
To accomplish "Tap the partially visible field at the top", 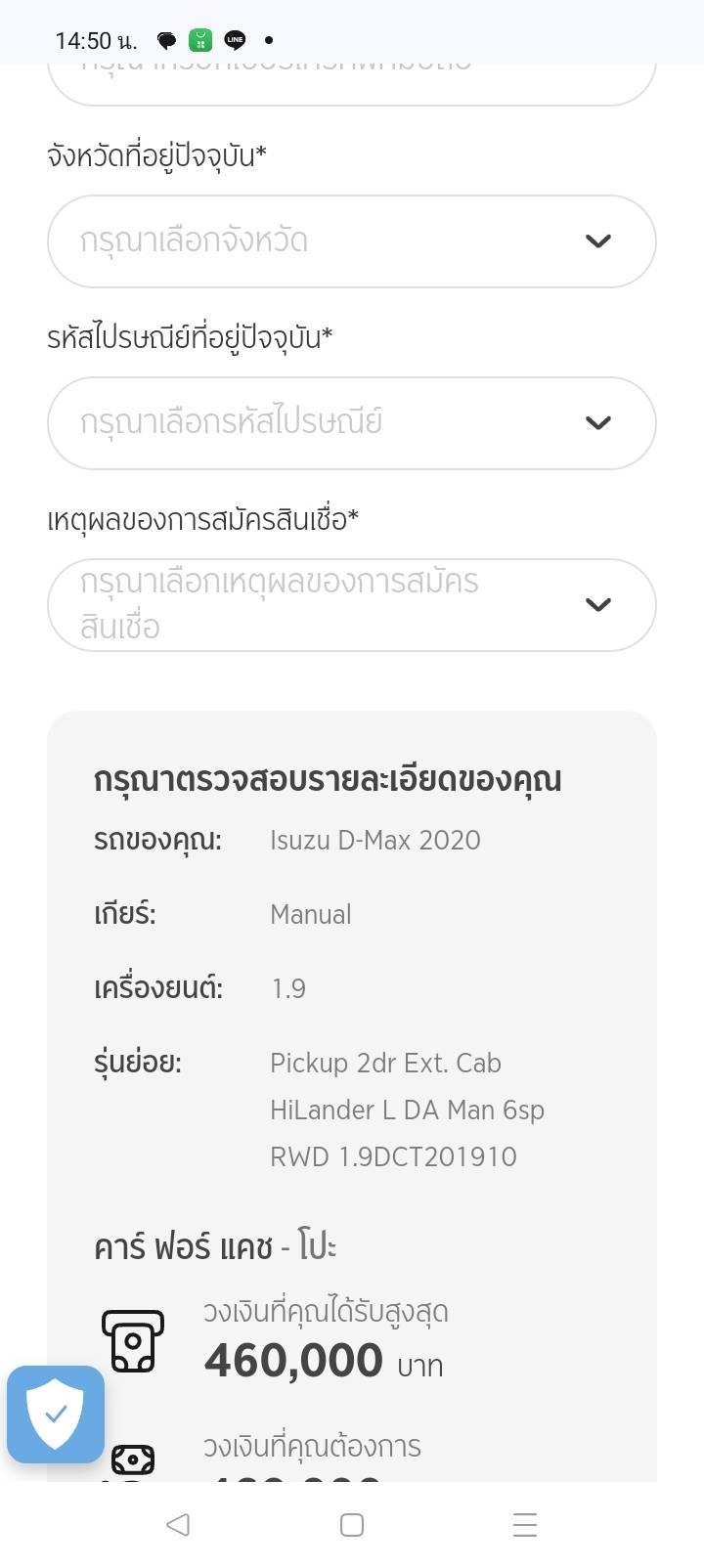I will (351, 82).
